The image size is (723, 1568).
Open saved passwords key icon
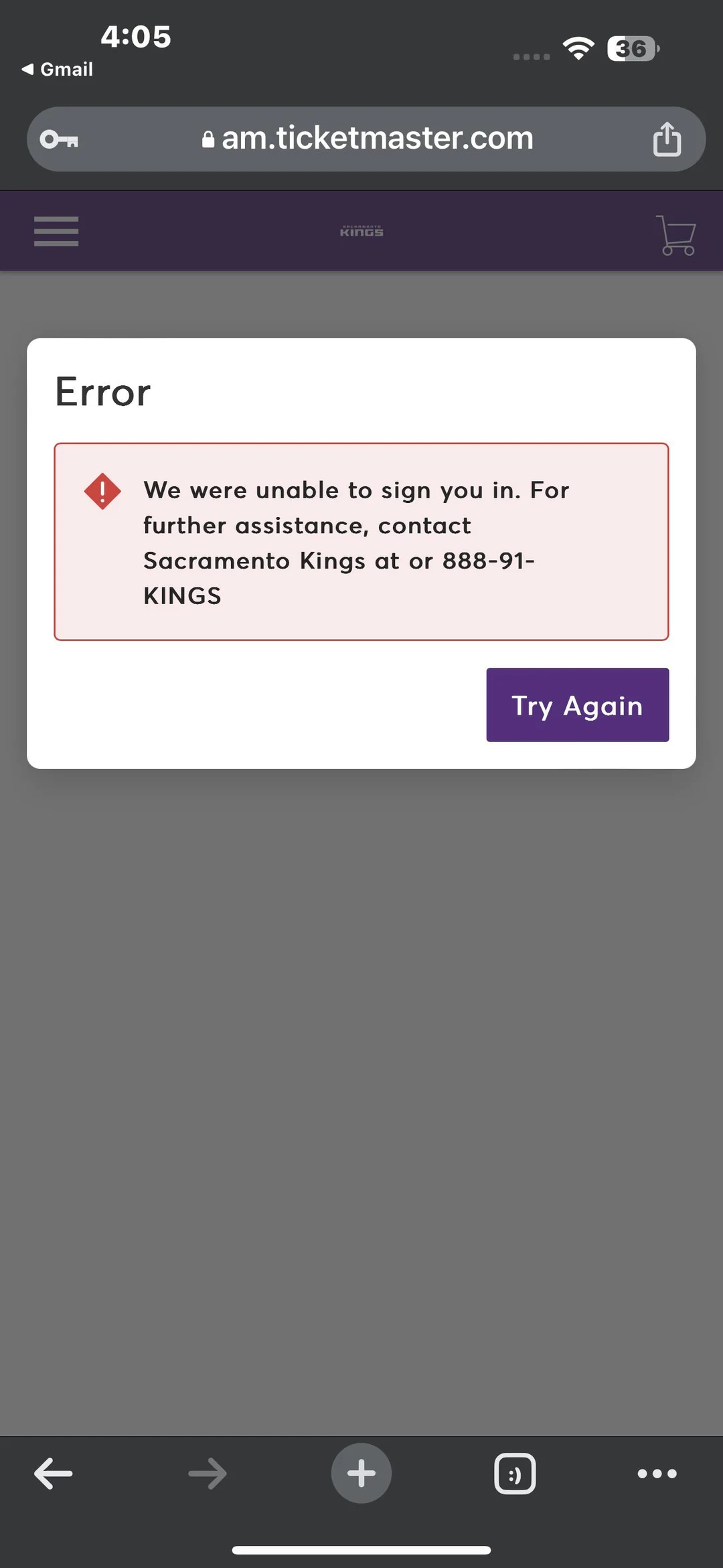59,139
